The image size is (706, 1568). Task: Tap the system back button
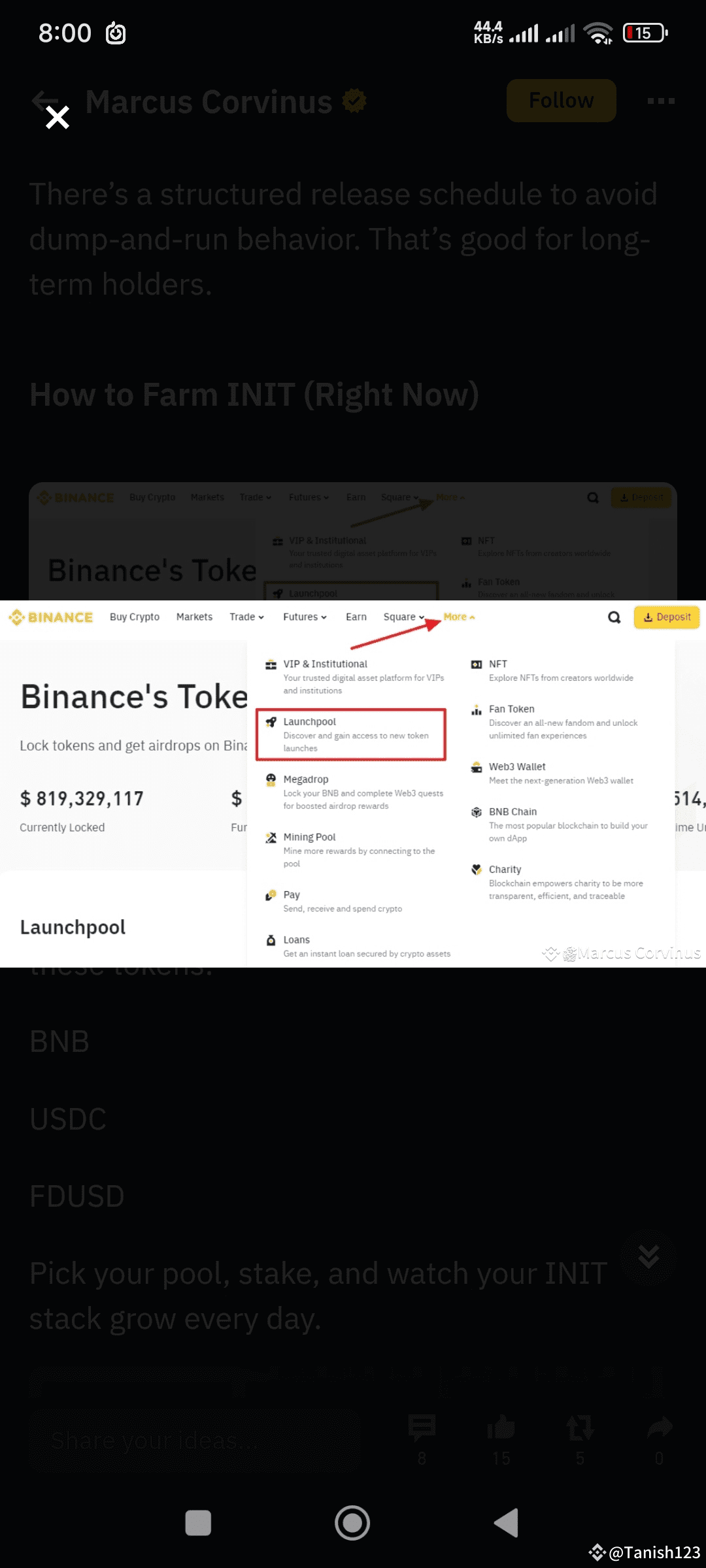[x=507, y=1523]
